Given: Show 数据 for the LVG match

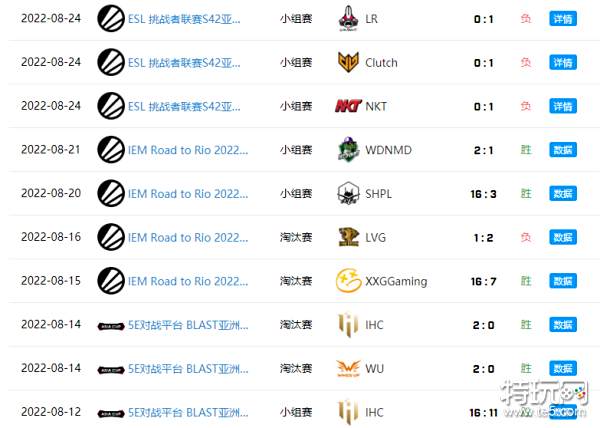Looking at the screenshot, I should (563, 238).
